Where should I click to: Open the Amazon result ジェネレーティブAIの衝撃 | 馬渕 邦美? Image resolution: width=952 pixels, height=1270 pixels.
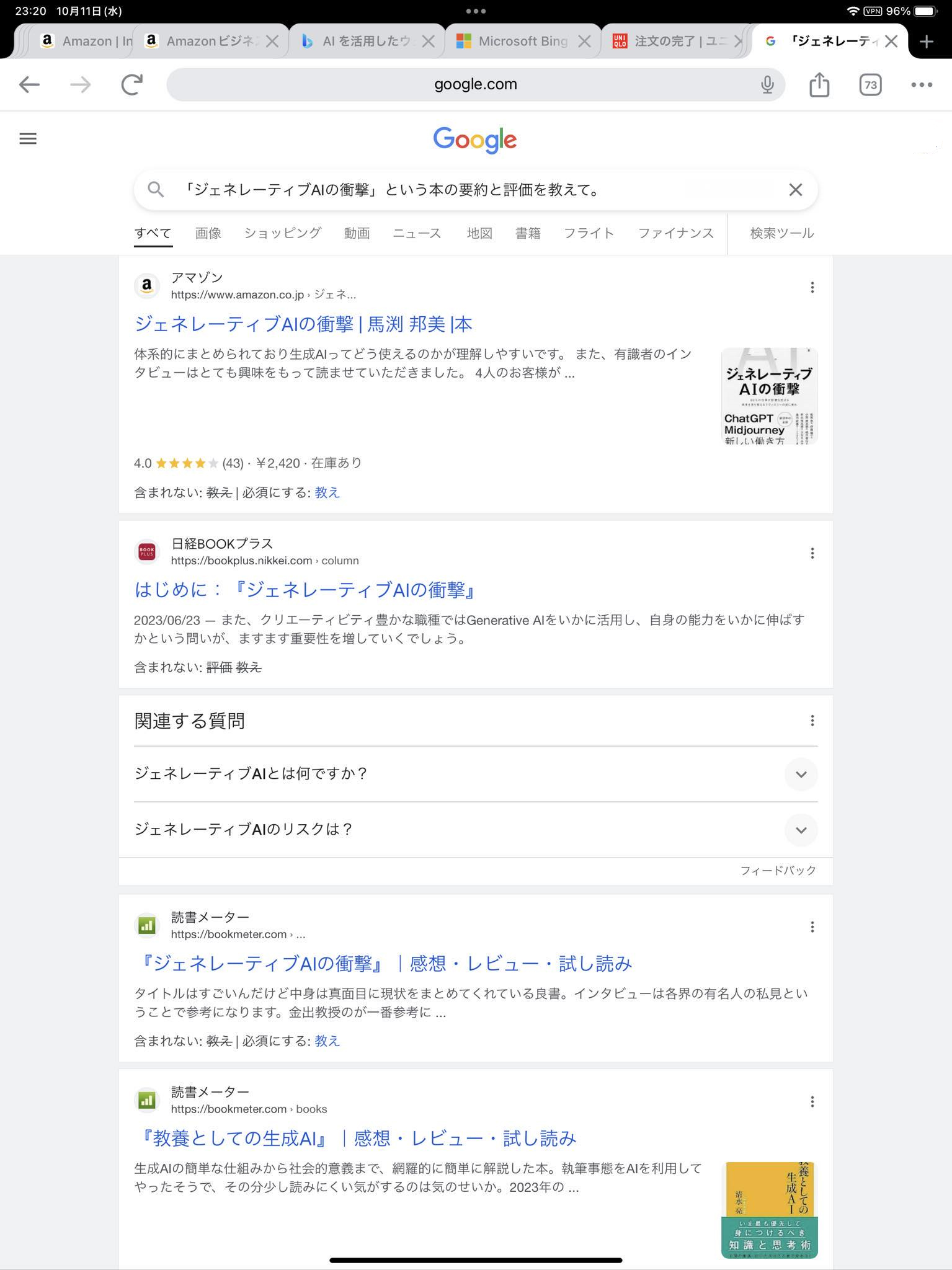pos(303,324)
